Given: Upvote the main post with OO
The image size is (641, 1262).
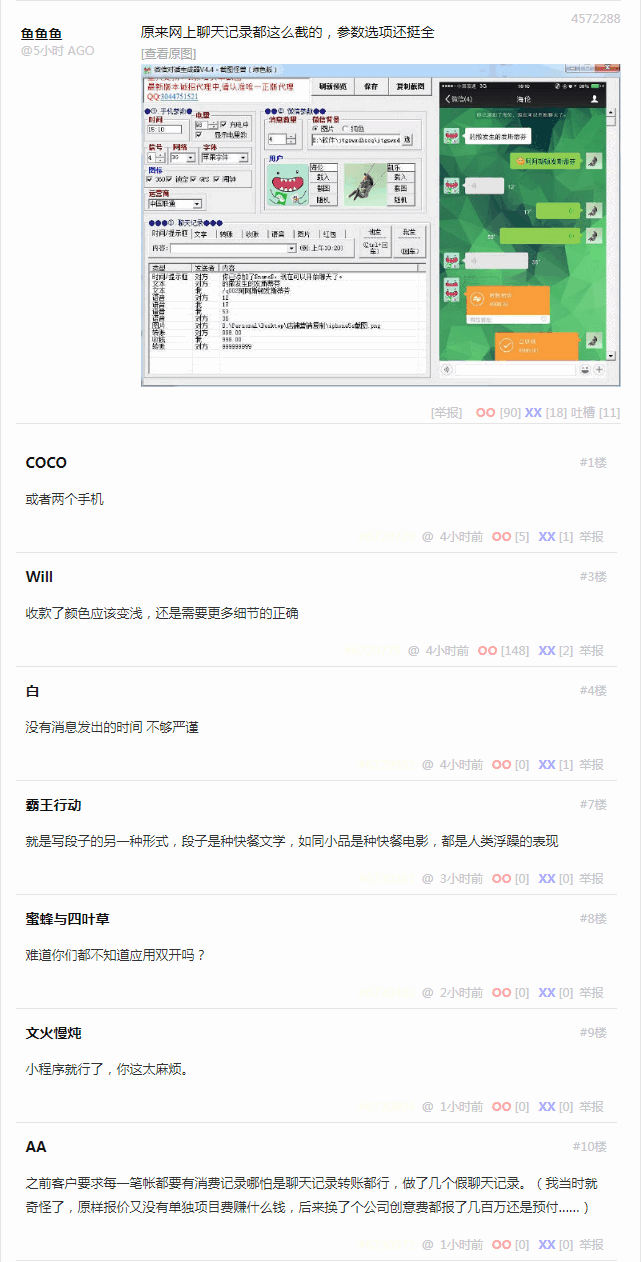Looking at the screenshot, I should coord(486,412).
